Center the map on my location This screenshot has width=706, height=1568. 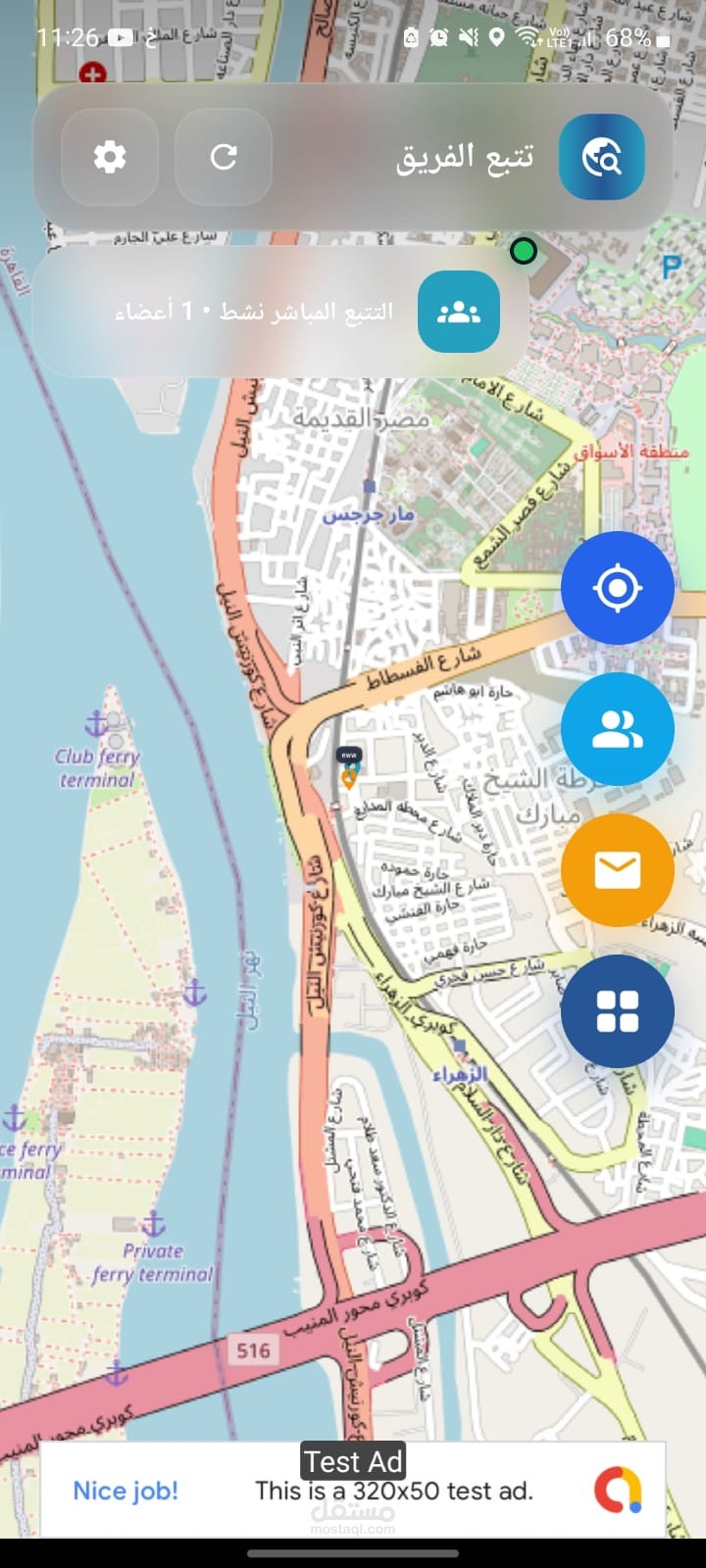(x=618, y=588)
